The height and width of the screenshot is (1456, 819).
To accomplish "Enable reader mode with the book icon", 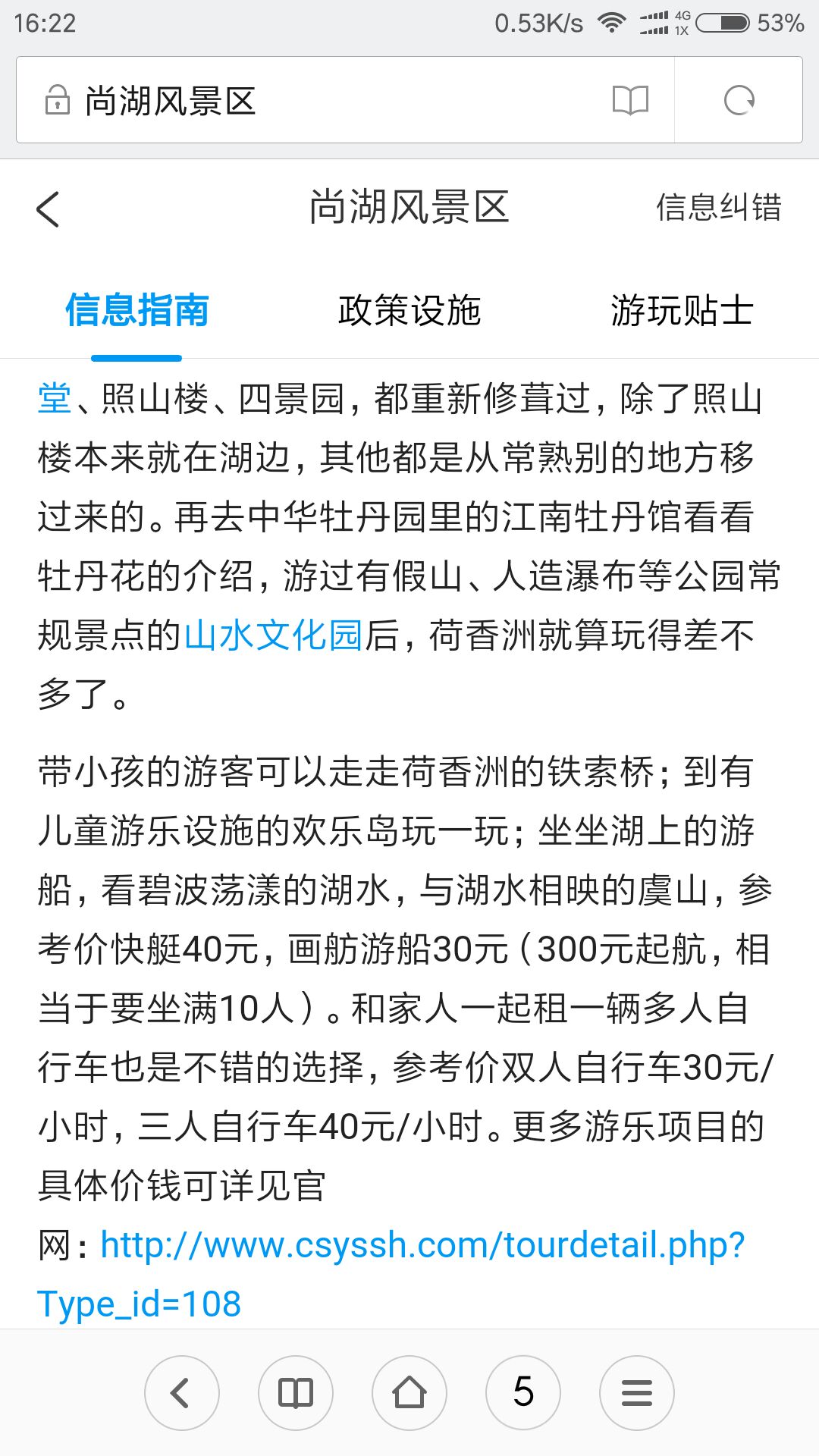I will coord(630,100).
